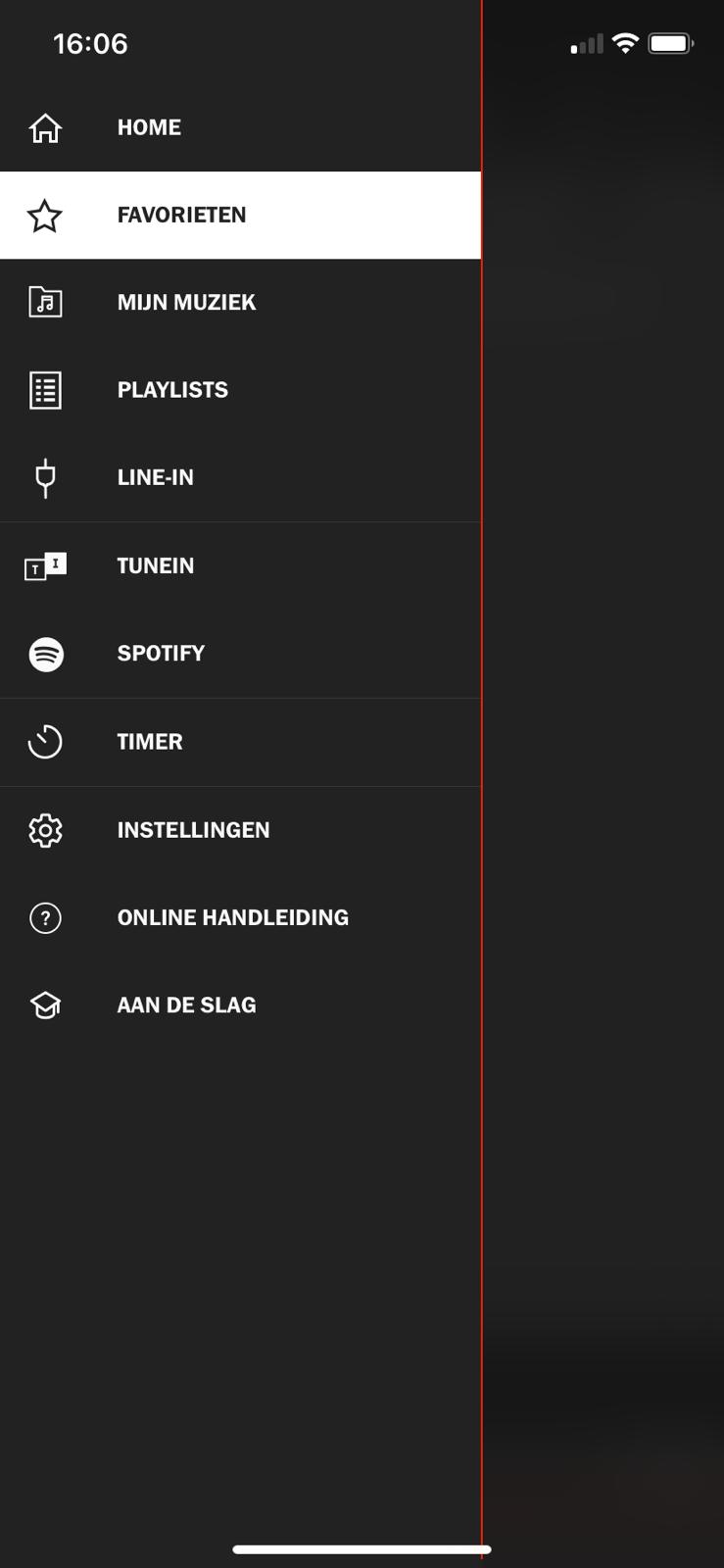Tap Aan de slag

240,1005
